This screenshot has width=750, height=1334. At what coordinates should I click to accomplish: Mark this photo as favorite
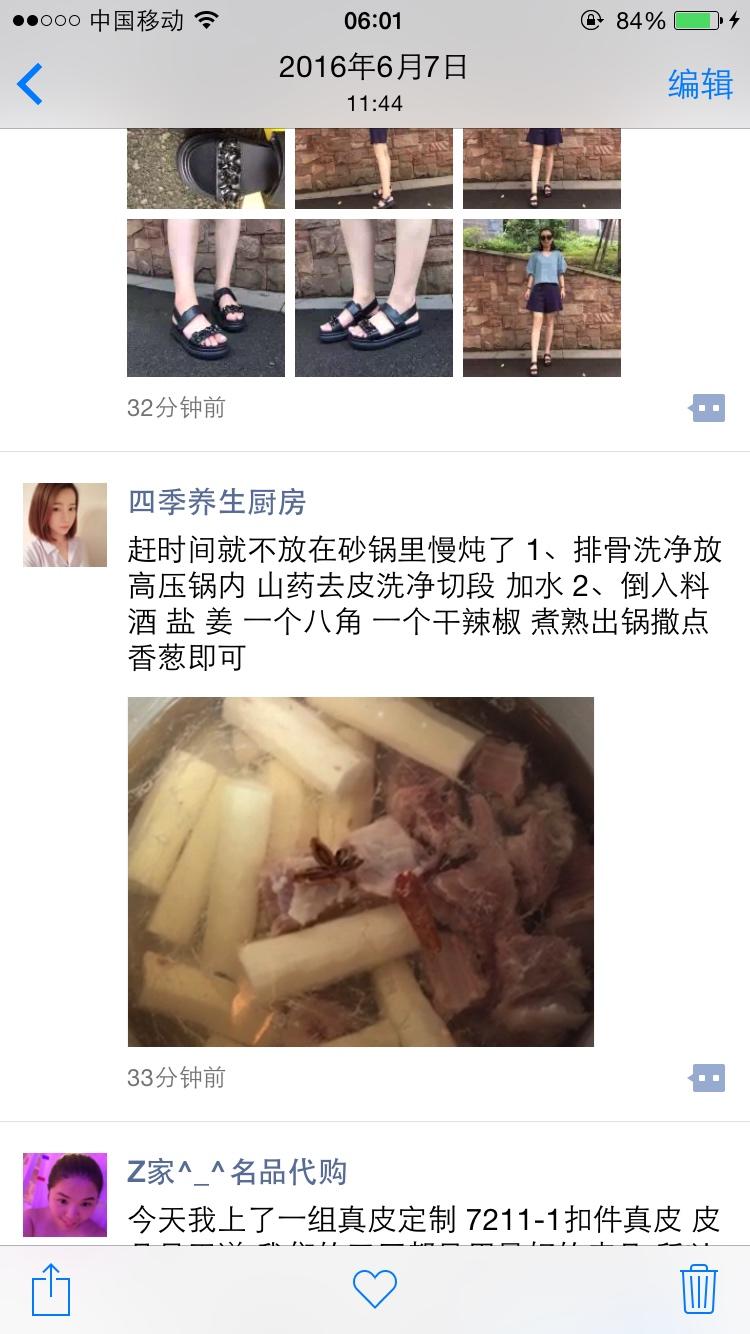click(375, 1288)
